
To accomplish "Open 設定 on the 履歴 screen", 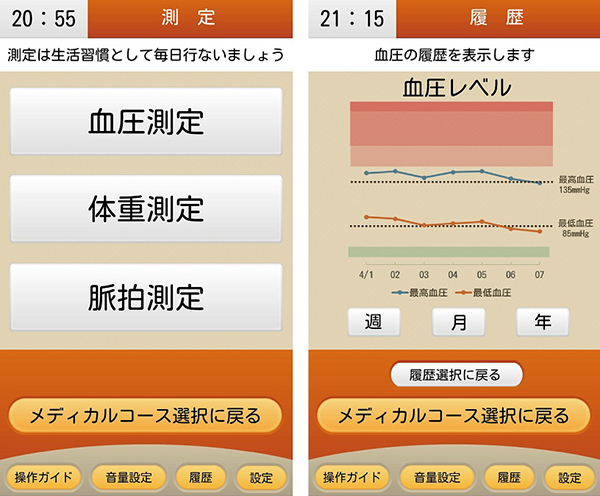I will tap(570, 476).
